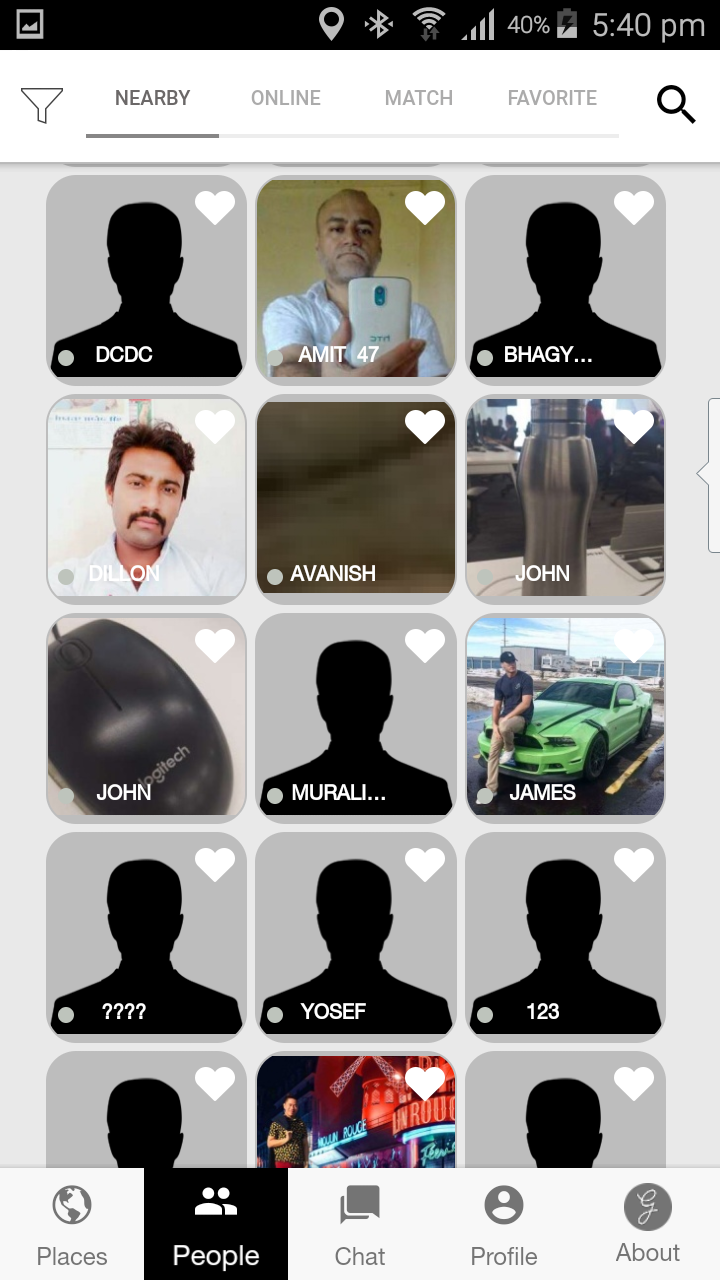Favorite Murali with the heart icon
The height and width of the screenshot is (1280, 720).
[424, 645]
